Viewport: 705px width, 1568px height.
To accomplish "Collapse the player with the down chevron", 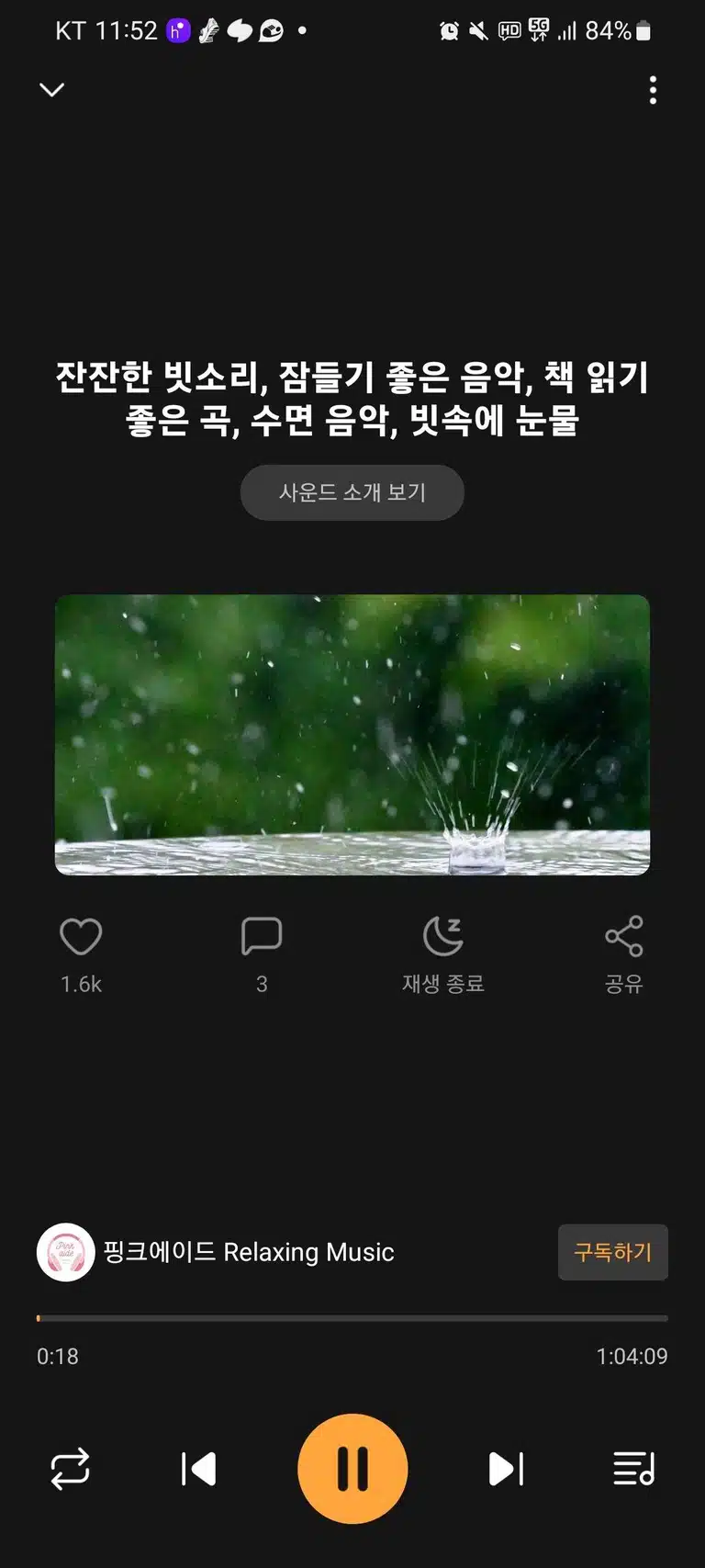I will pos(52,89).
